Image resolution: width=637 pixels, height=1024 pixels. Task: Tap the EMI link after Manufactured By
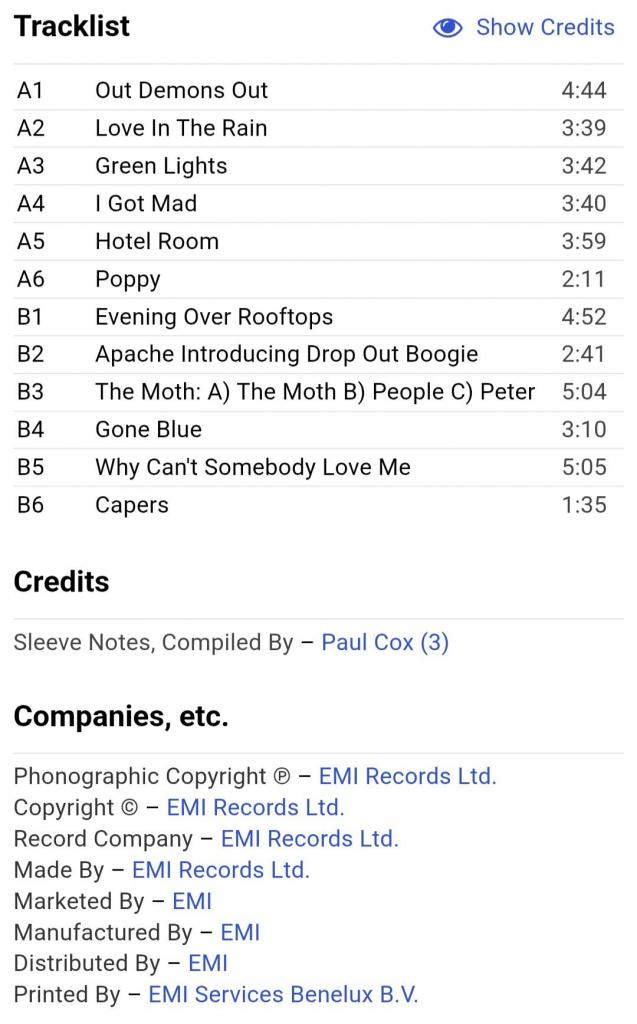240,932
